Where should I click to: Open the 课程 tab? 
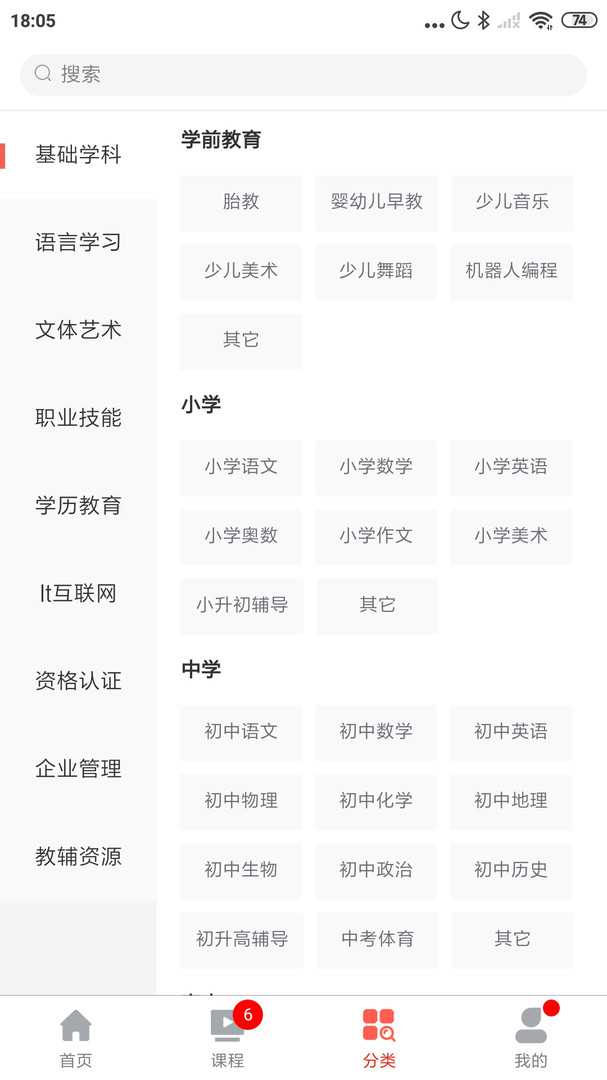[x=228, y=1038]
